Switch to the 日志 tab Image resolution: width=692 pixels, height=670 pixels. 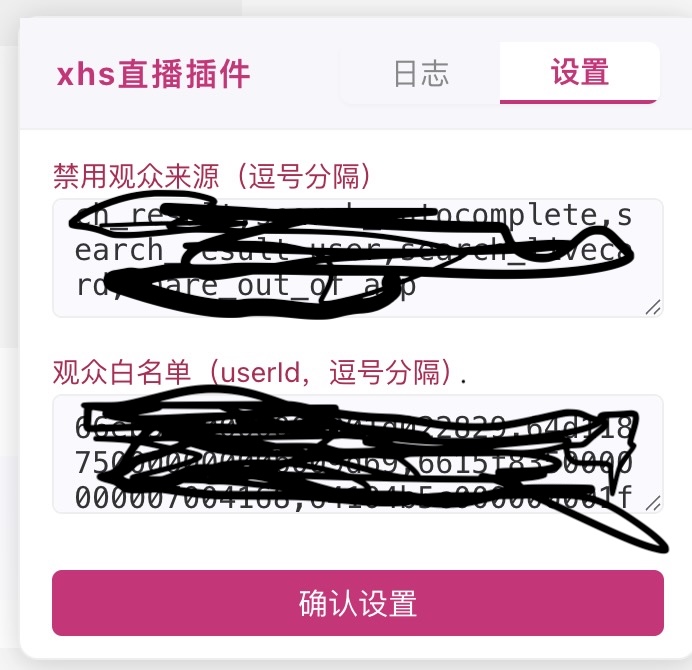pyautogui.click(x=420, y=73)
